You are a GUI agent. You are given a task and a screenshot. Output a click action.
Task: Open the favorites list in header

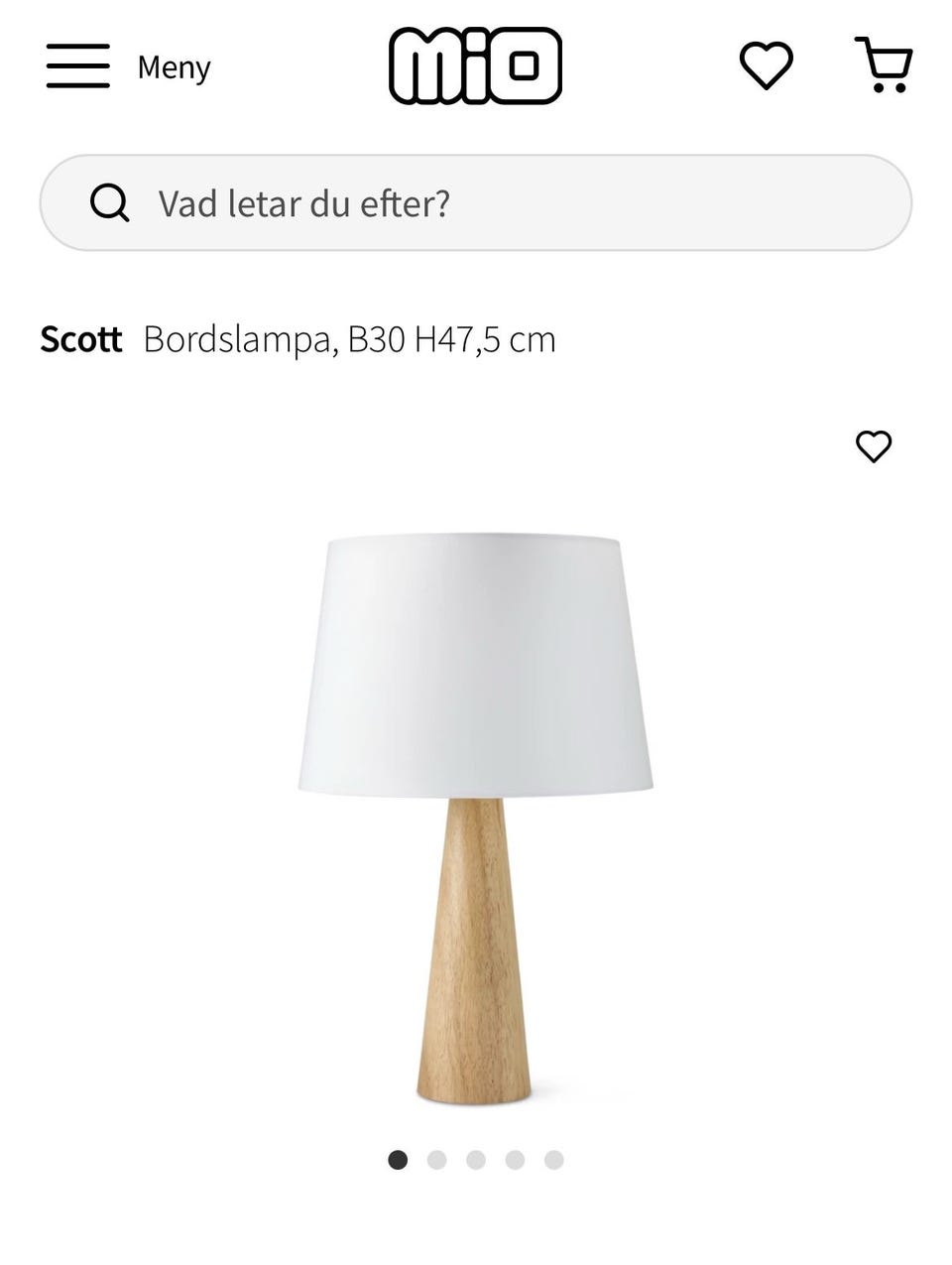click(766, 66)
